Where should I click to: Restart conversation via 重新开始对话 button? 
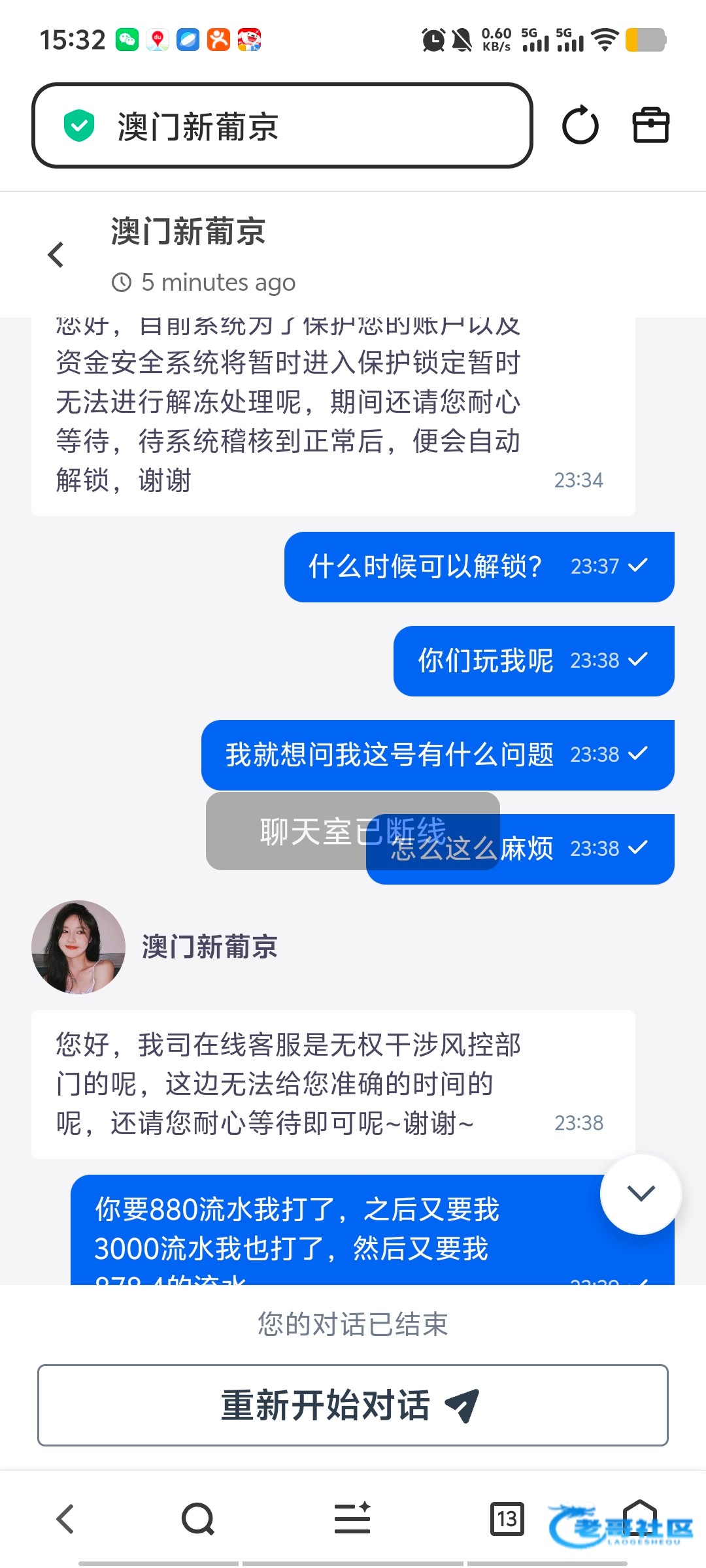pos(353,1405)
